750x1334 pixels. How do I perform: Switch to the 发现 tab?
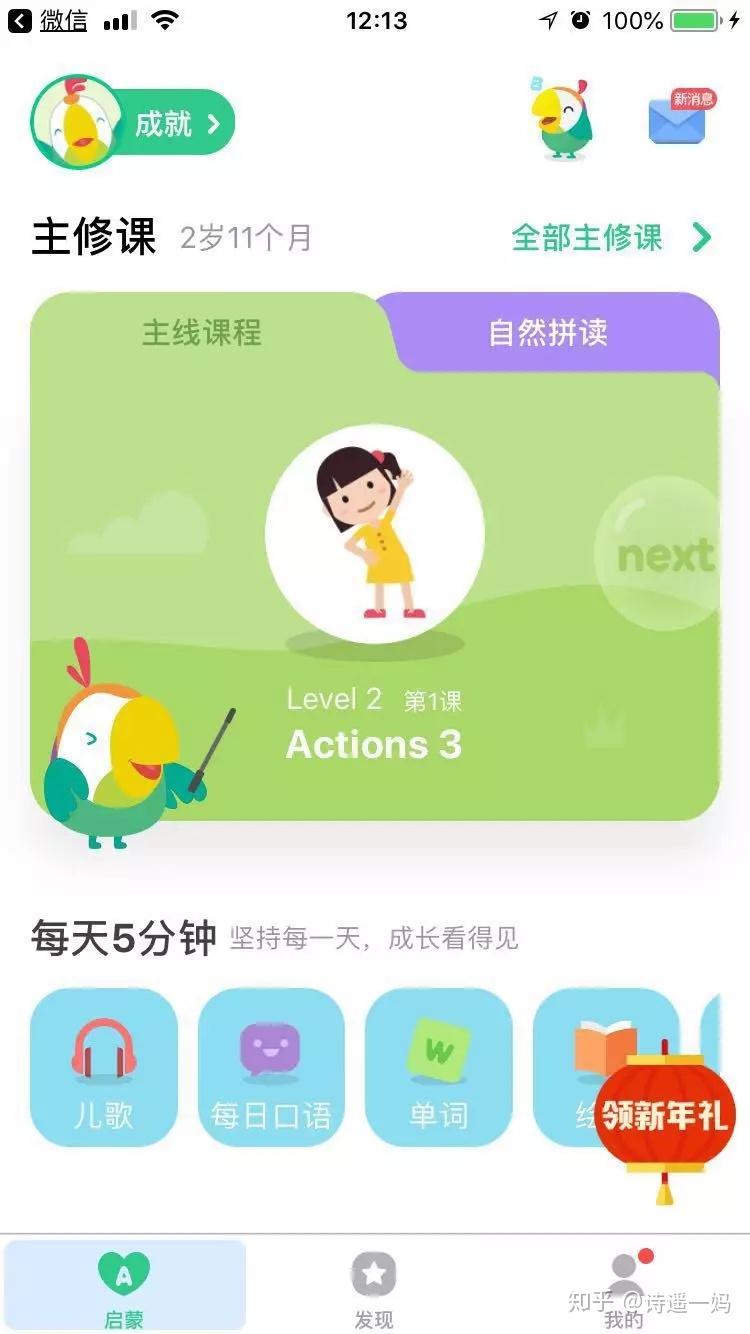[x=374, y=1289]
